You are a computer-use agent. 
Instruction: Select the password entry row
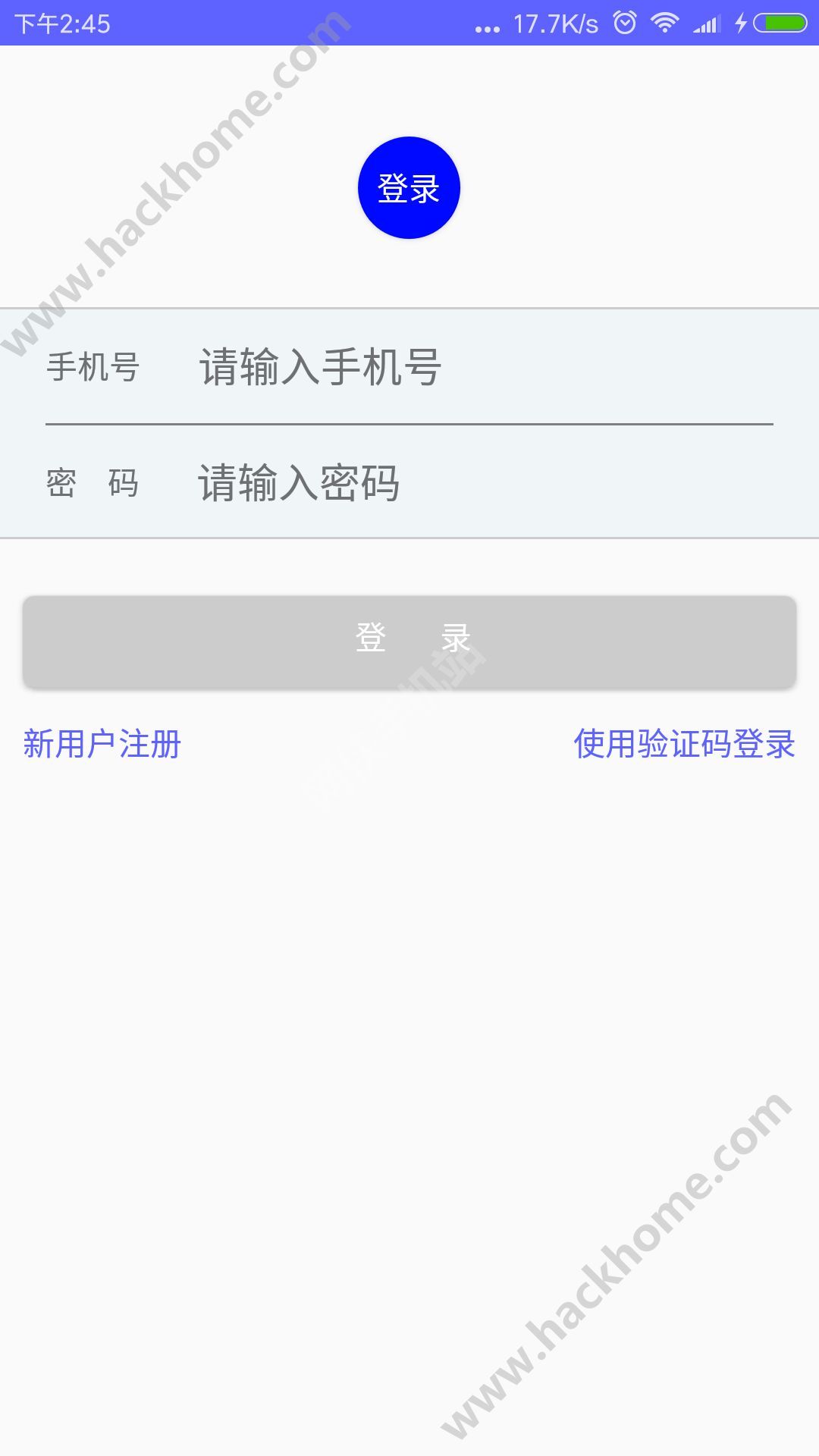(409, 483)
